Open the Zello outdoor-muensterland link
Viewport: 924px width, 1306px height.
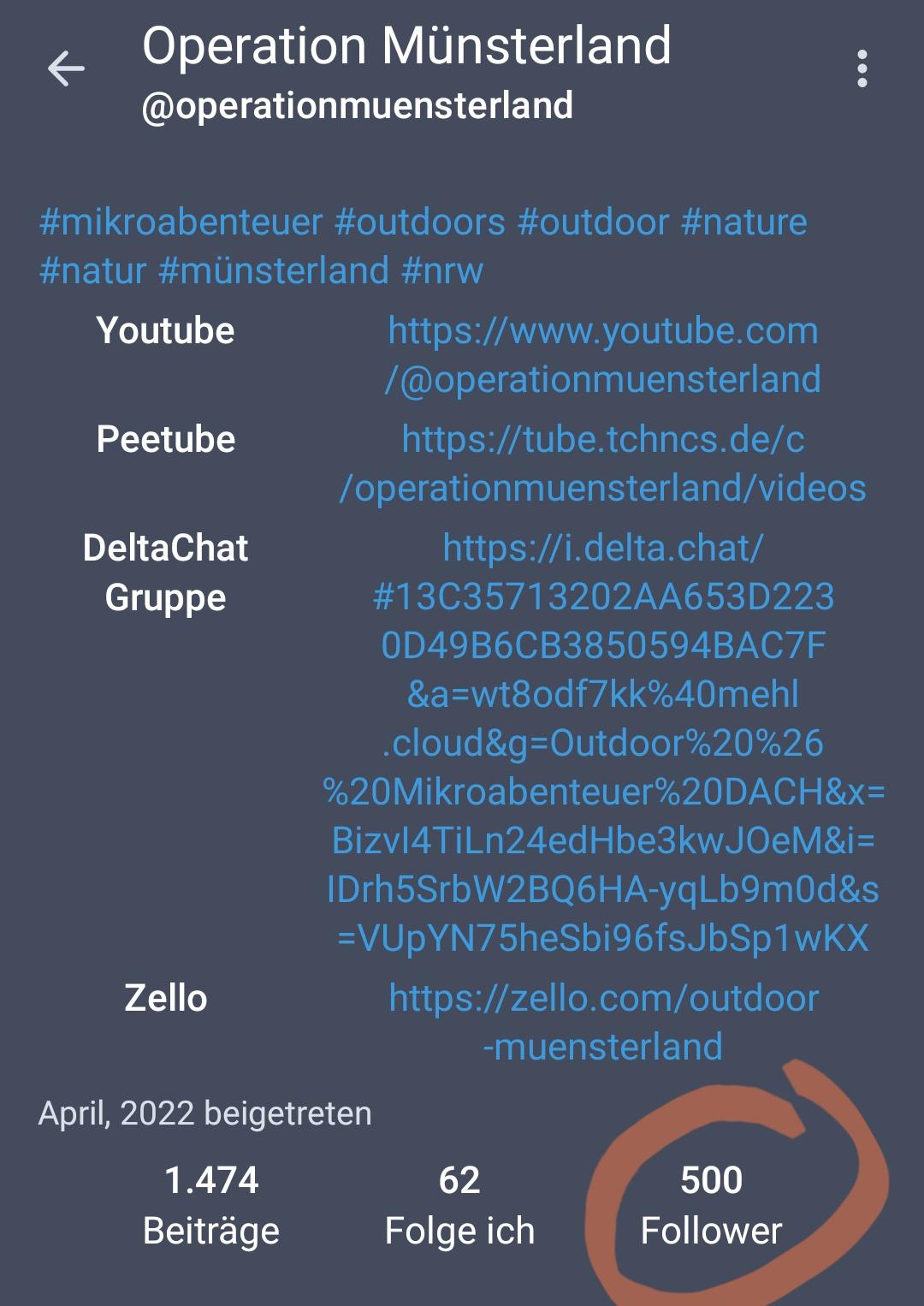(602, 1022)
